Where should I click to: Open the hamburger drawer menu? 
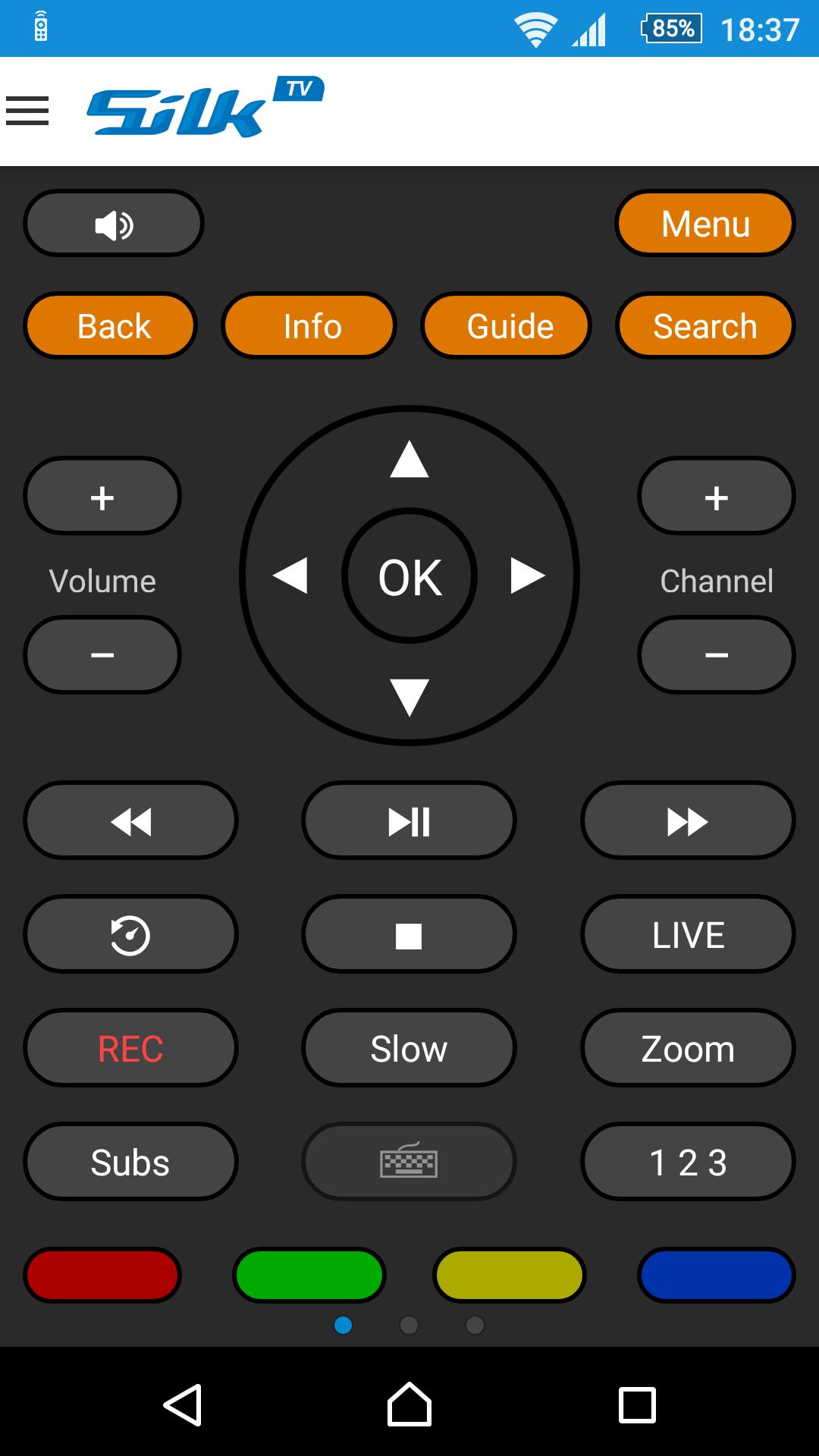point(27,111)
